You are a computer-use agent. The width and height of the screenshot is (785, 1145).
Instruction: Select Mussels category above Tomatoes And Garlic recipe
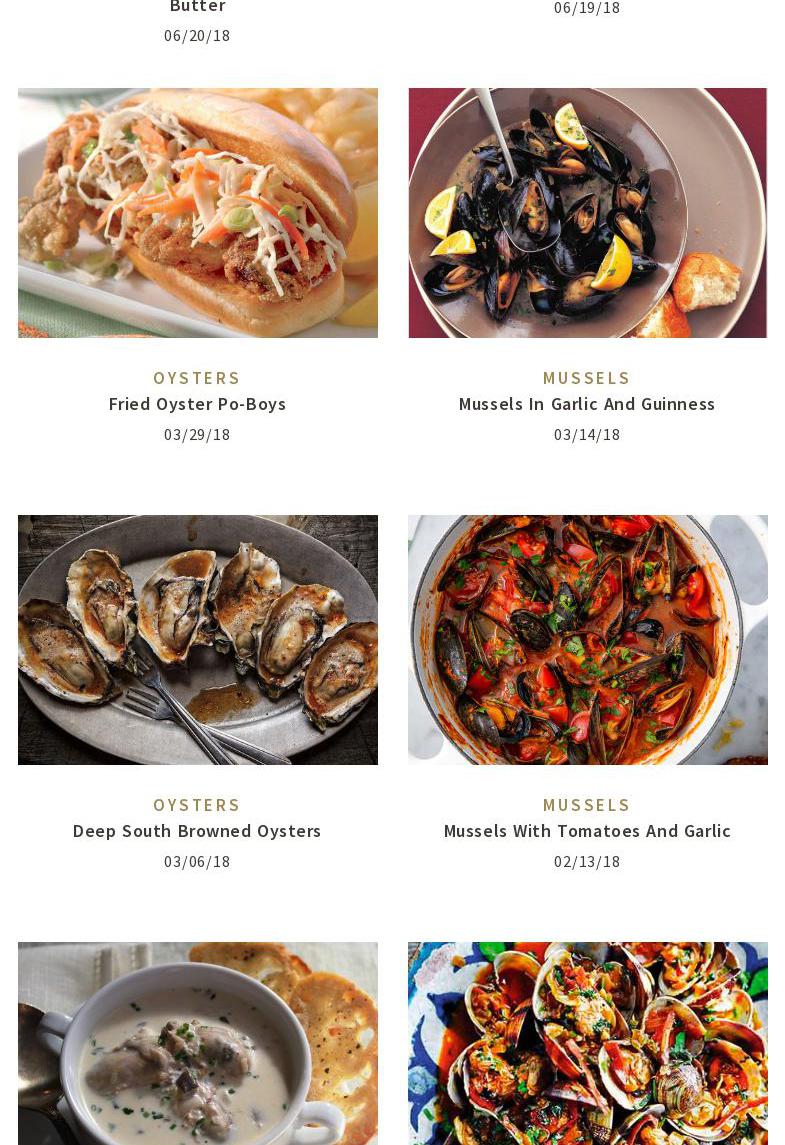pos(587,805)
